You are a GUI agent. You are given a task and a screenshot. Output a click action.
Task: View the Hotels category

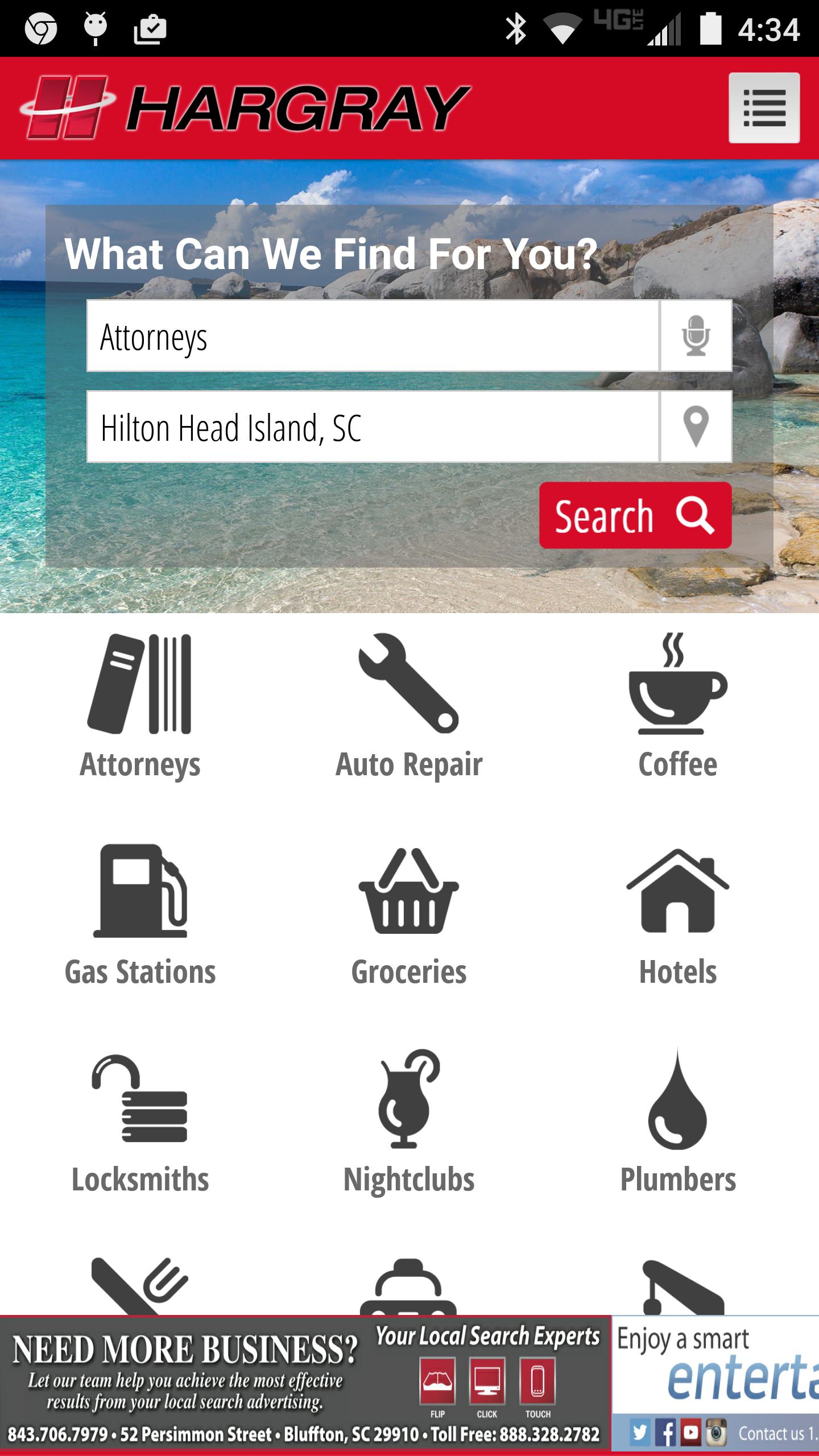tap(678, 915)
